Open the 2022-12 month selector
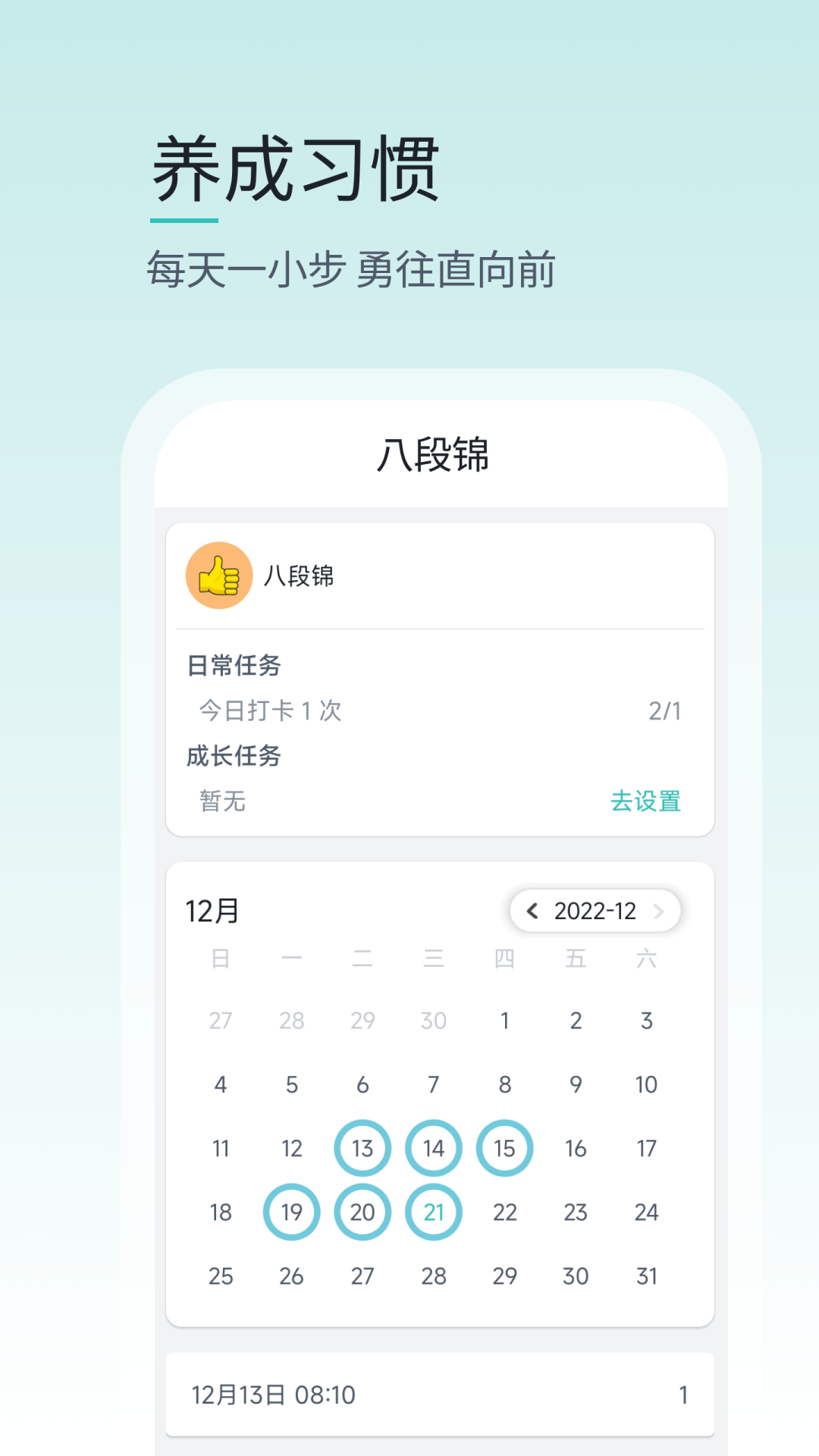 [596, 911]
